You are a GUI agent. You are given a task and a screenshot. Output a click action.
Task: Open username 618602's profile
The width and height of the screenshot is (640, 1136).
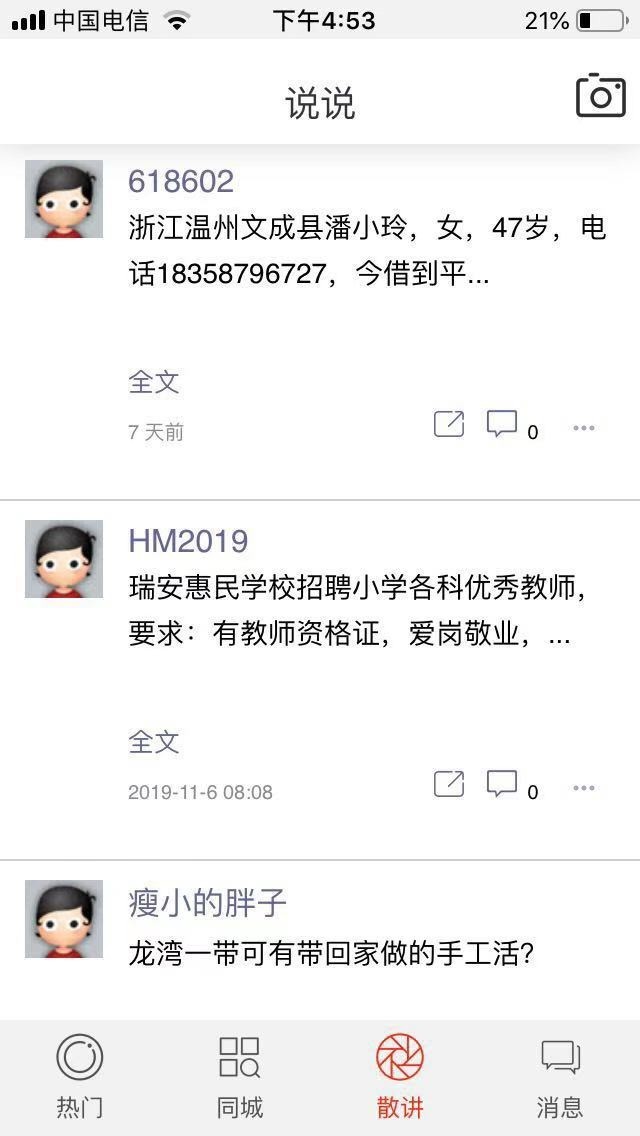coord(181,181)
